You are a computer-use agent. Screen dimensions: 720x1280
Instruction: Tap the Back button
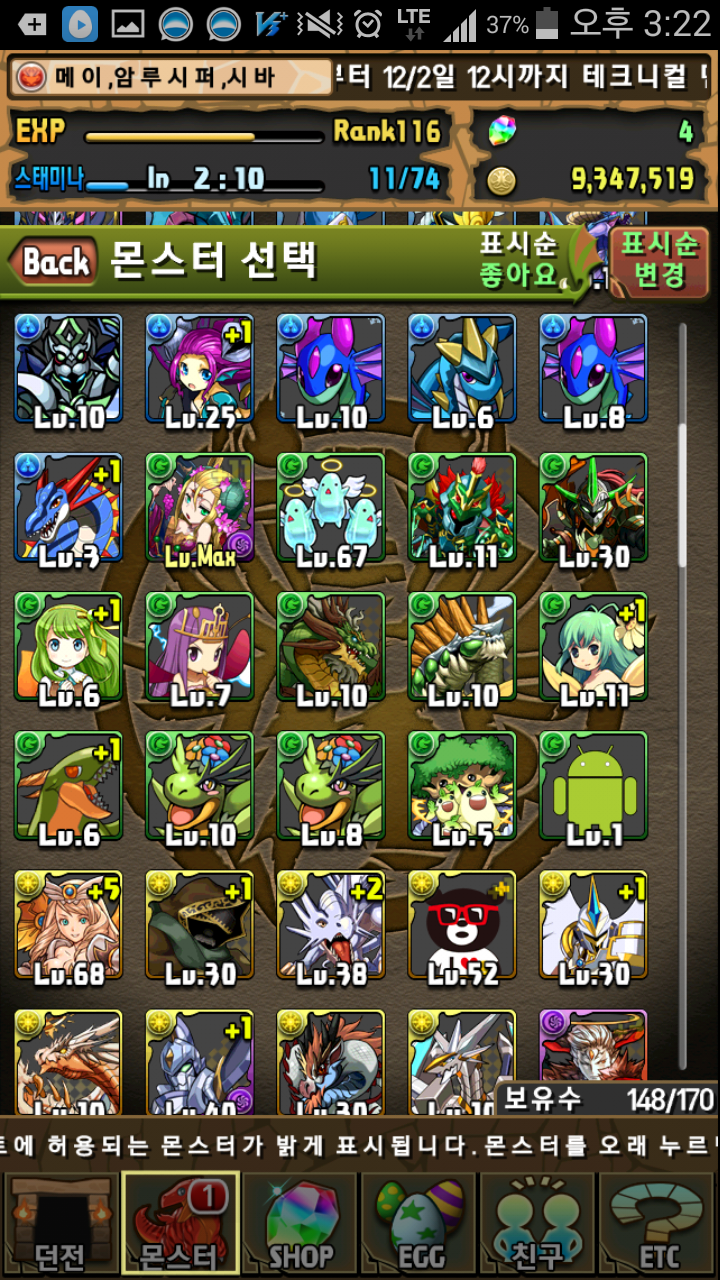55,262
